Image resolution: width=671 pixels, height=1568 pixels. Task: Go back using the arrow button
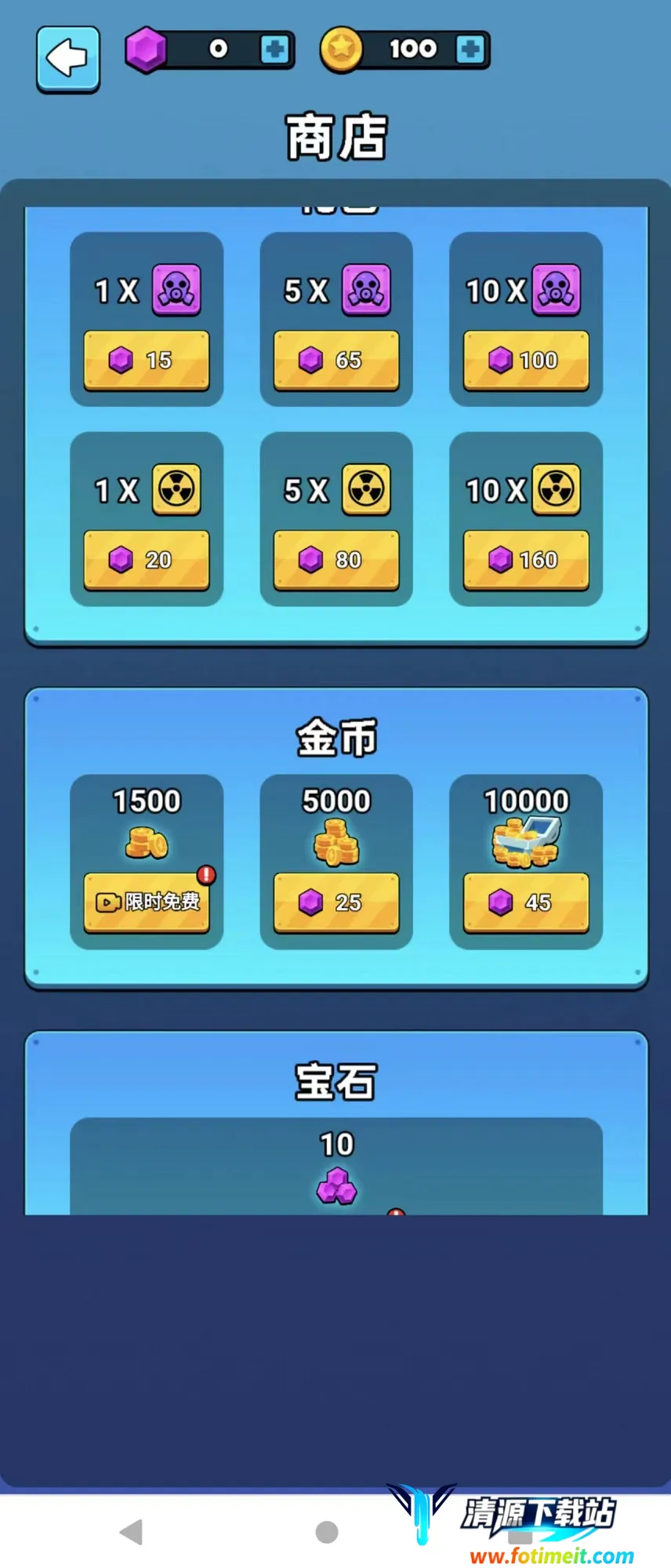point(68,59)
